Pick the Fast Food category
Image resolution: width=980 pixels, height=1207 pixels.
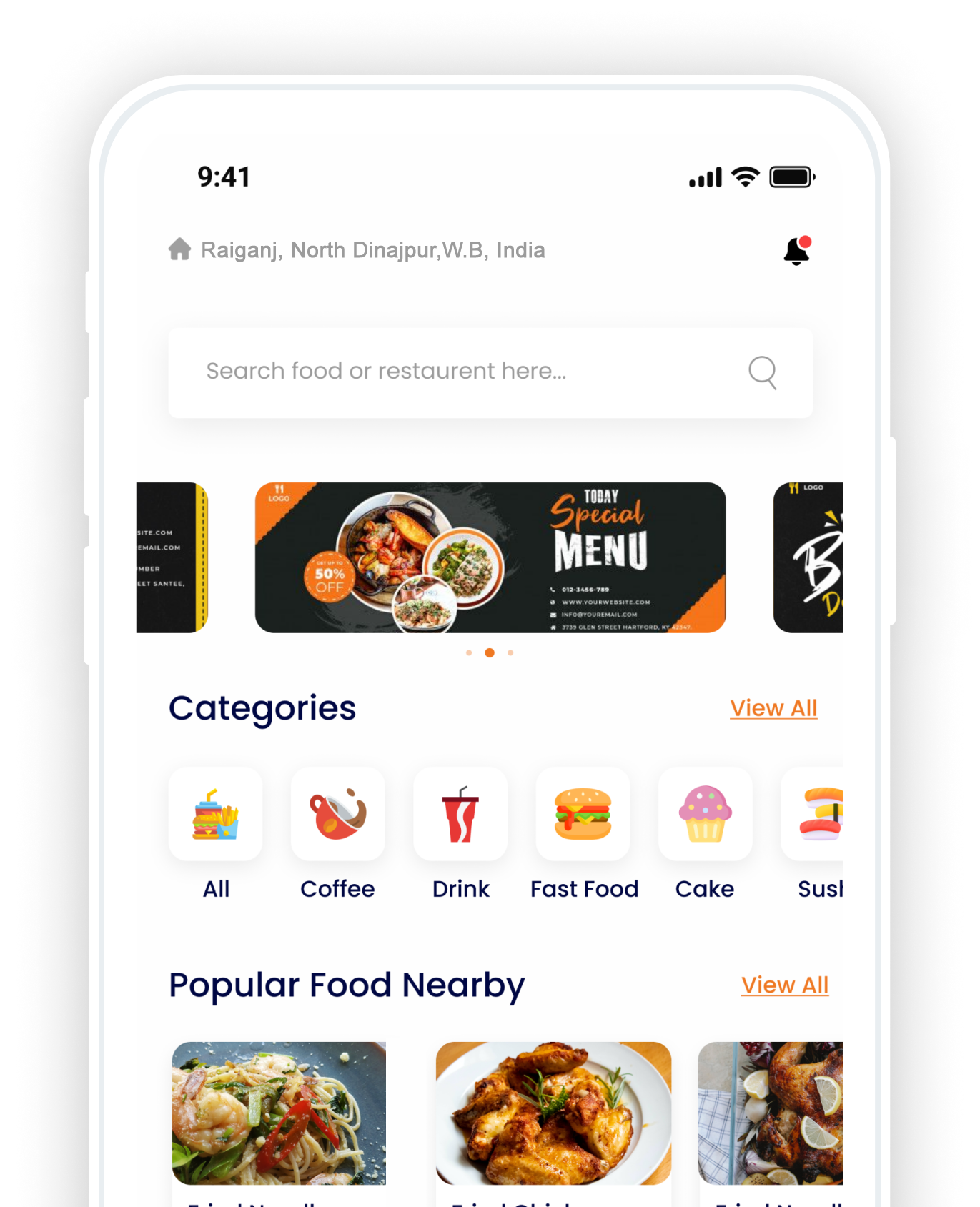pyautogui.click(x=583, y=814)
